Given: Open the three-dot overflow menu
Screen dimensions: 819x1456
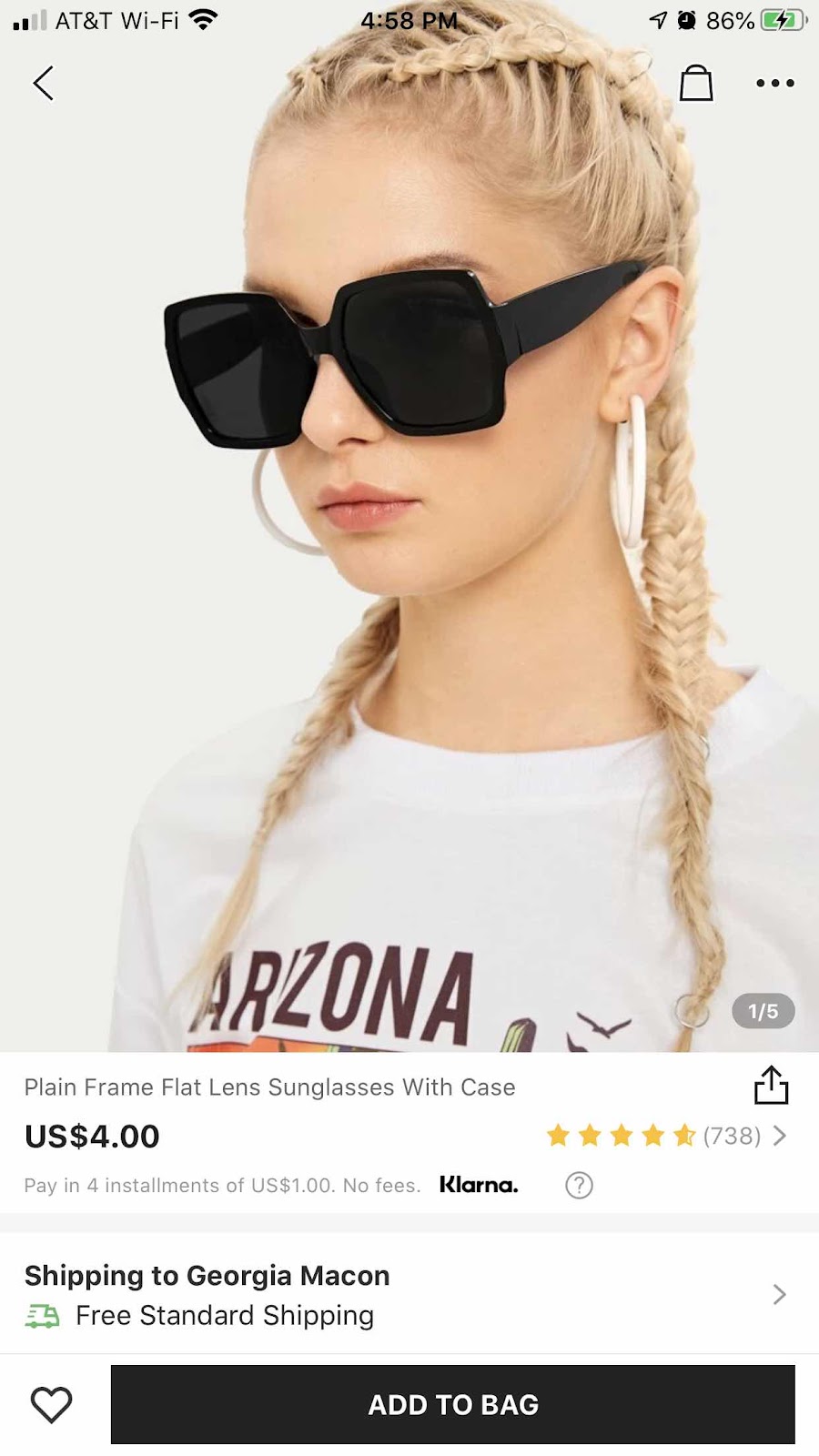Looking at the screenshot, I should click(774, 83).
